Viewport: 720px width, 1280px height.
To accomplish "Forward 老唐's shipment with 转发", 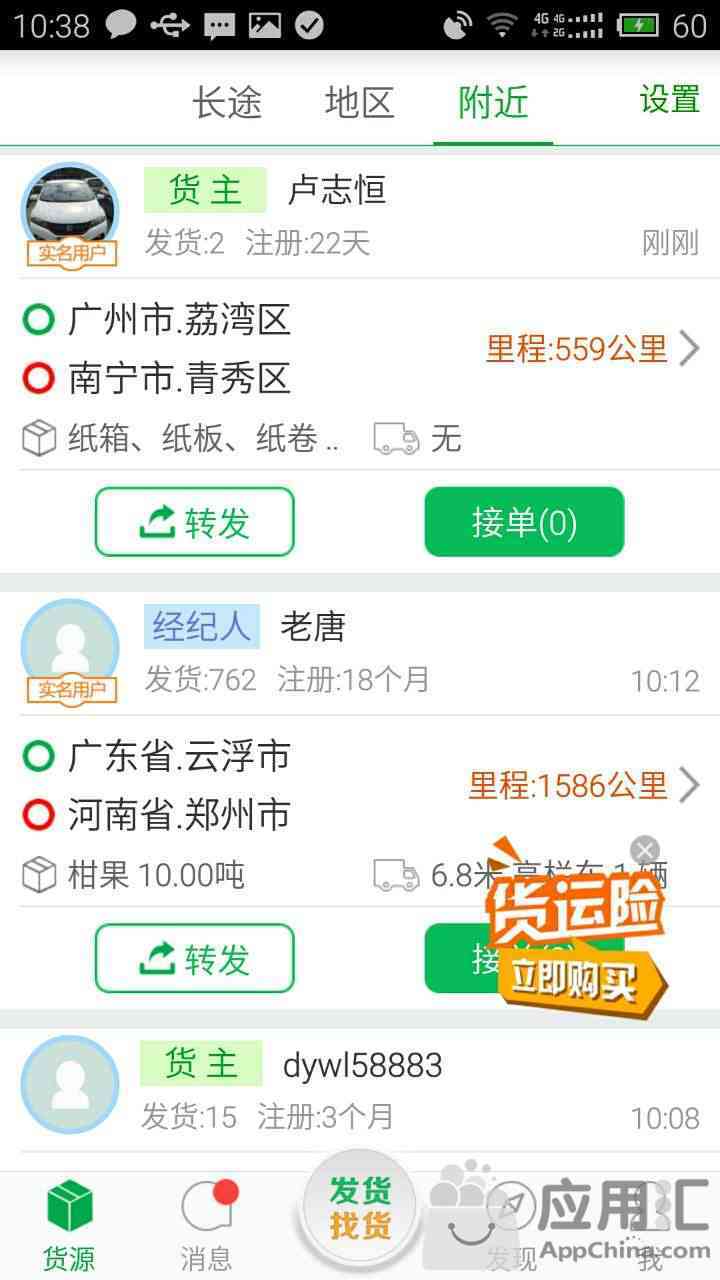I will (195, 959).
